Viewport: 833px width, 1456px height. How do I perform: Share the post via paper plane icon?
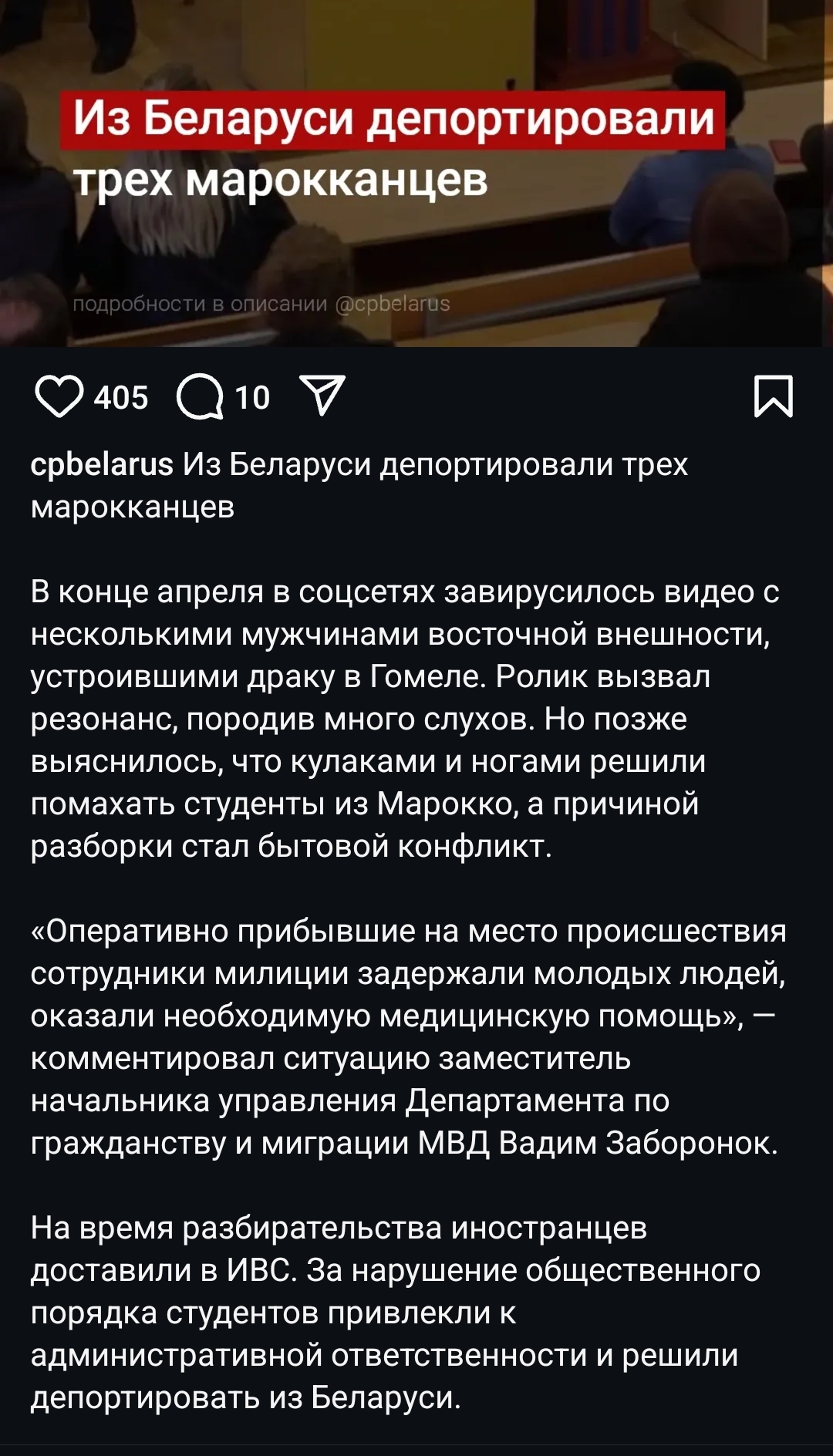click(x=322, y=396)
